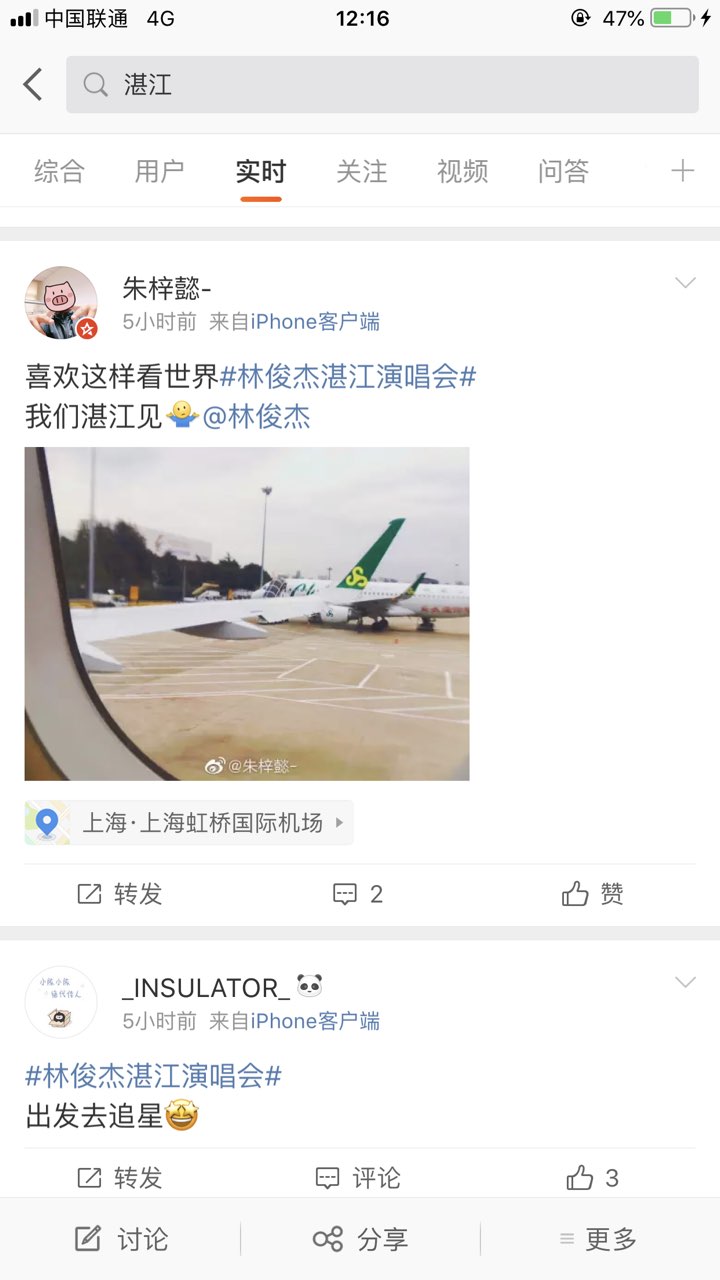Tap the plus icon to add tabs
The image size is (720, 1280).
click(682, 171)
